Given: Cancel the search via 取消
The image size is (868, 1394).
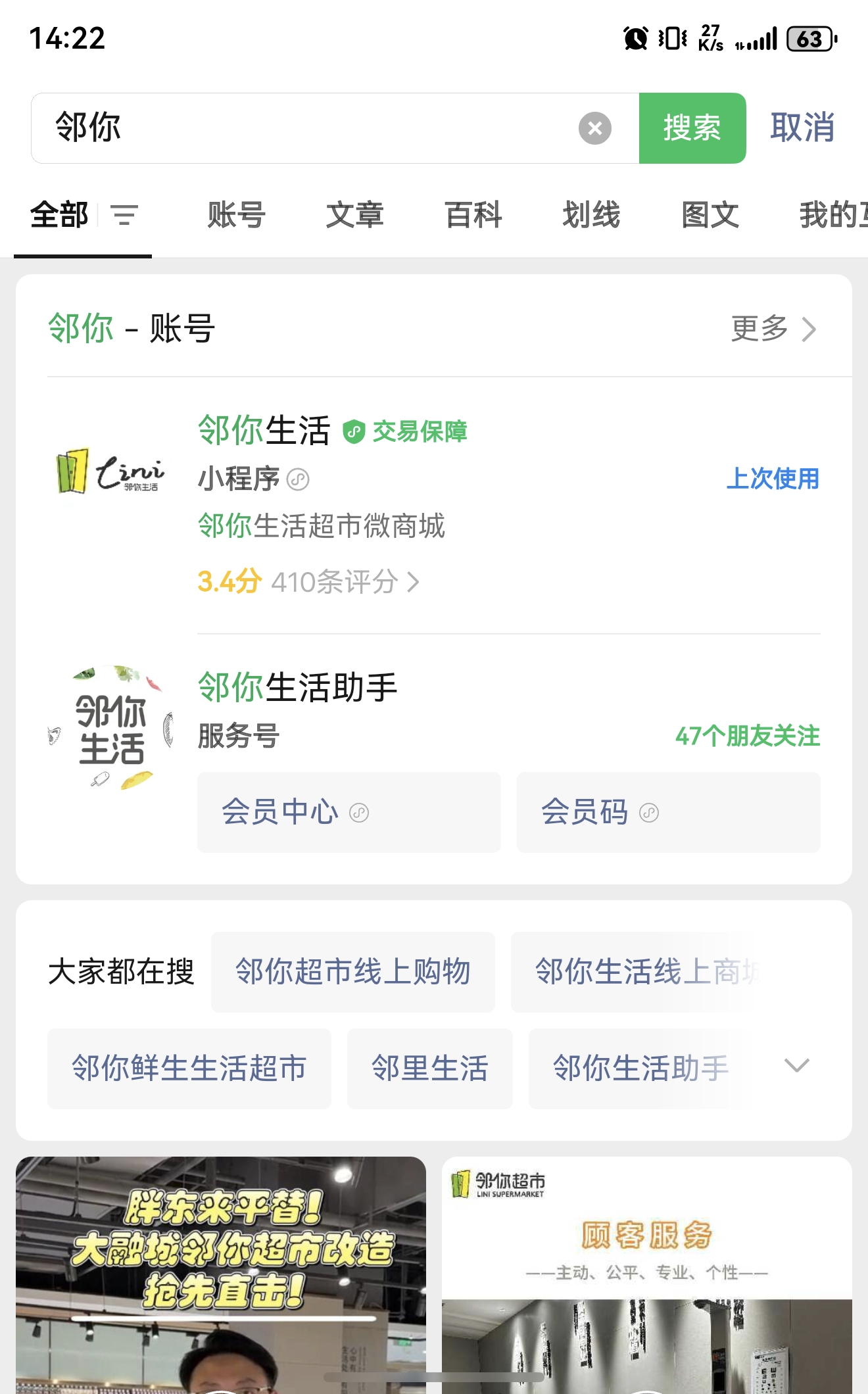Looking at the screenshot, I should (x=802, y=128).
